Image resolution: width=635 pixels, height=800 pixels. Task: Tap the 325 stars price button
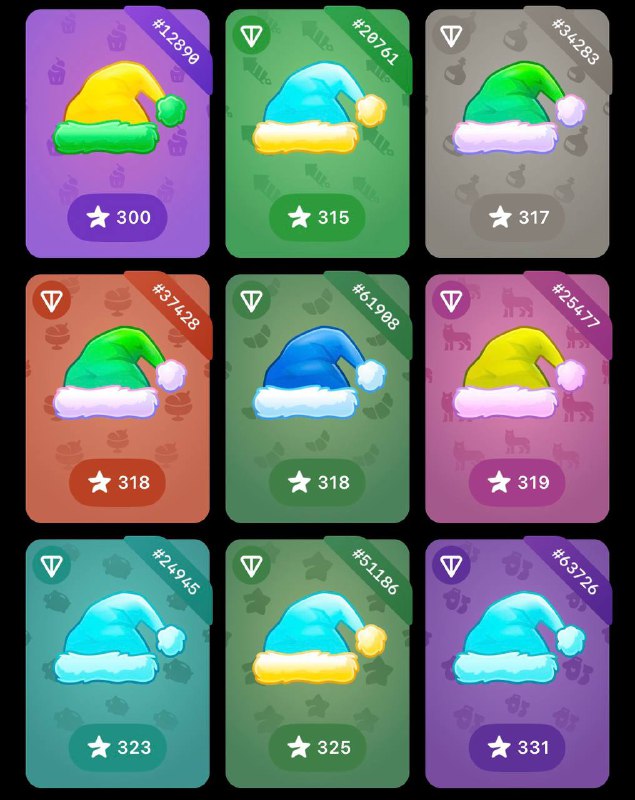(x=317, y=747)
